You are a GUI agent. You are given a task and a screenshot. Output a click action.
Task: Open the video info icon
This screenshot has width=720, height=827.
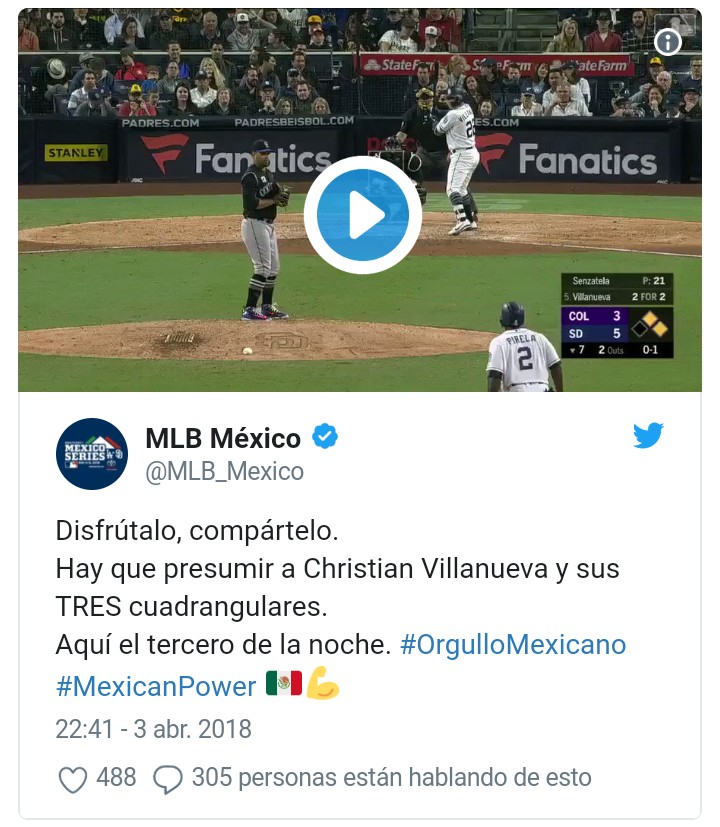coord(668,41)
